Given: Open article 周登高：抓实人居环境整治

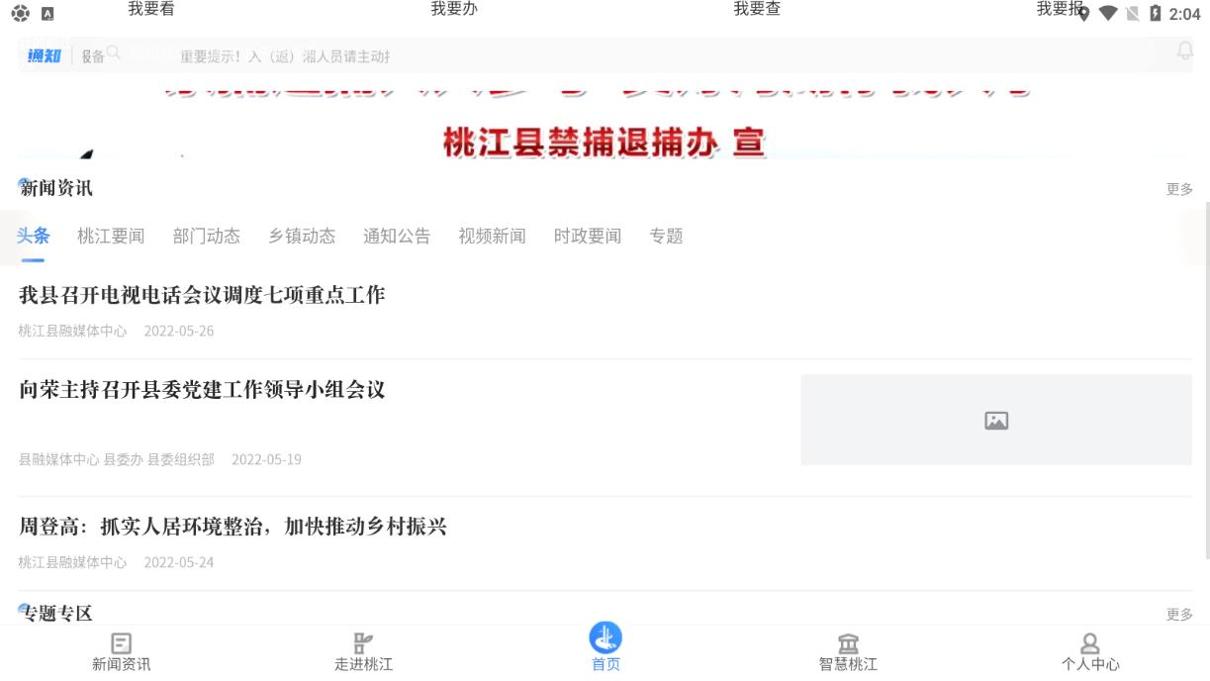Looking at the screenshot, I should [x=232, y=527].
